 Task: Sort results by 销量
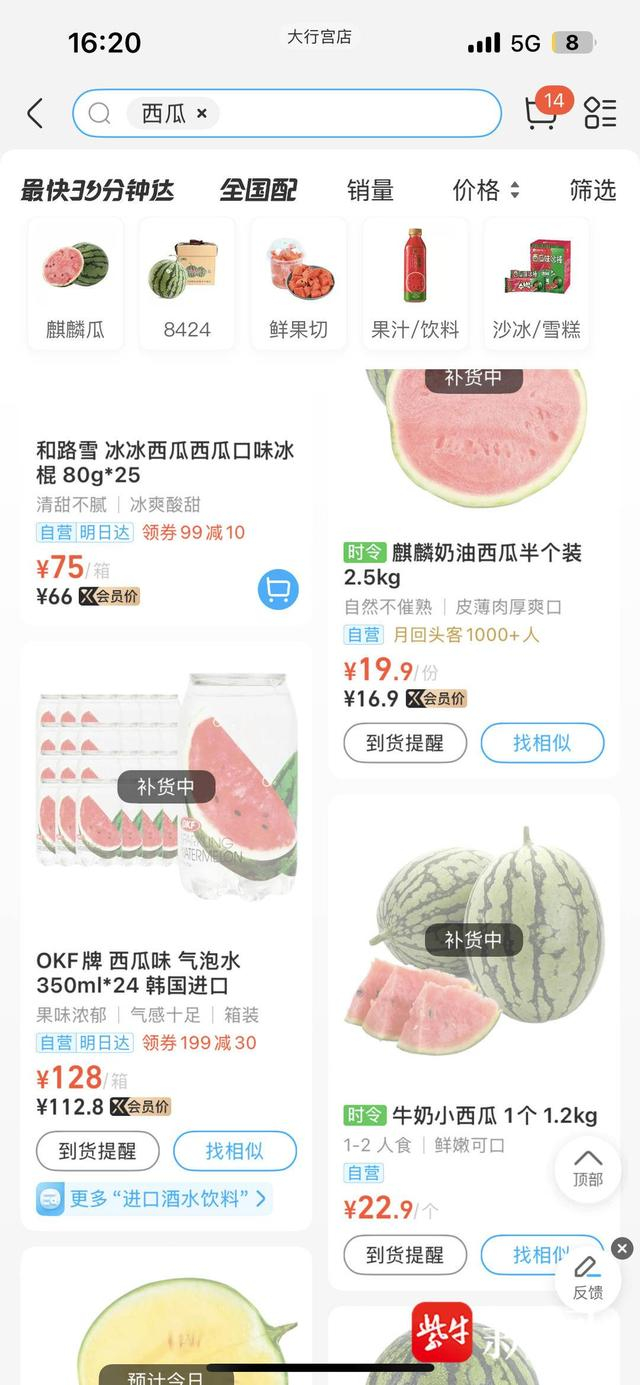click(370, 190)
